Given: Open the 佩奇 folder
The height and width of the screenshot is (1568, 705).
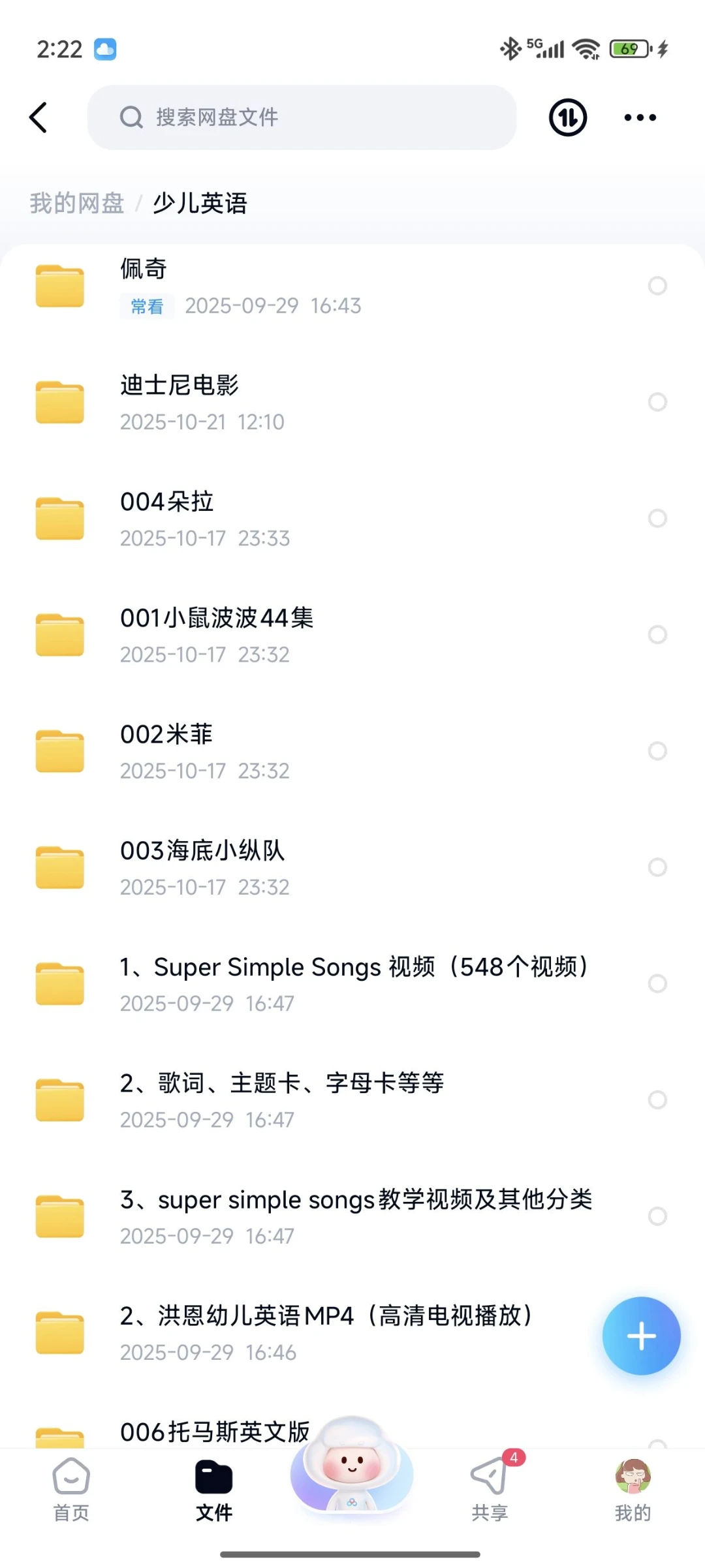Looking at the screenshot, I should click(144, 269).
